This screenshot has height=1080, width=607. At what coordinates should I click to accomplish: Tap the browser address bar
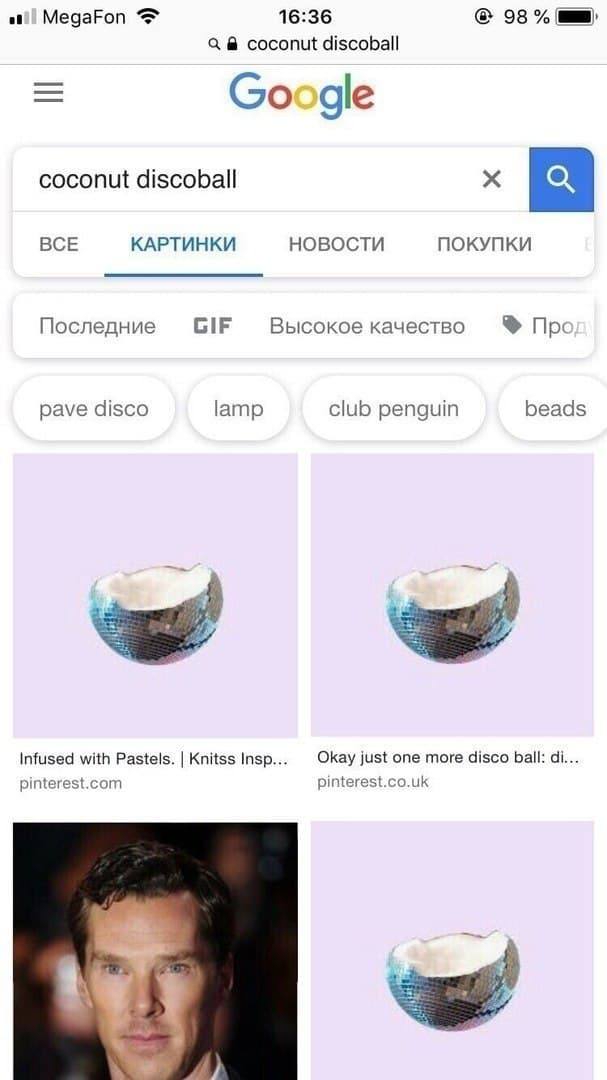point(304,44)
